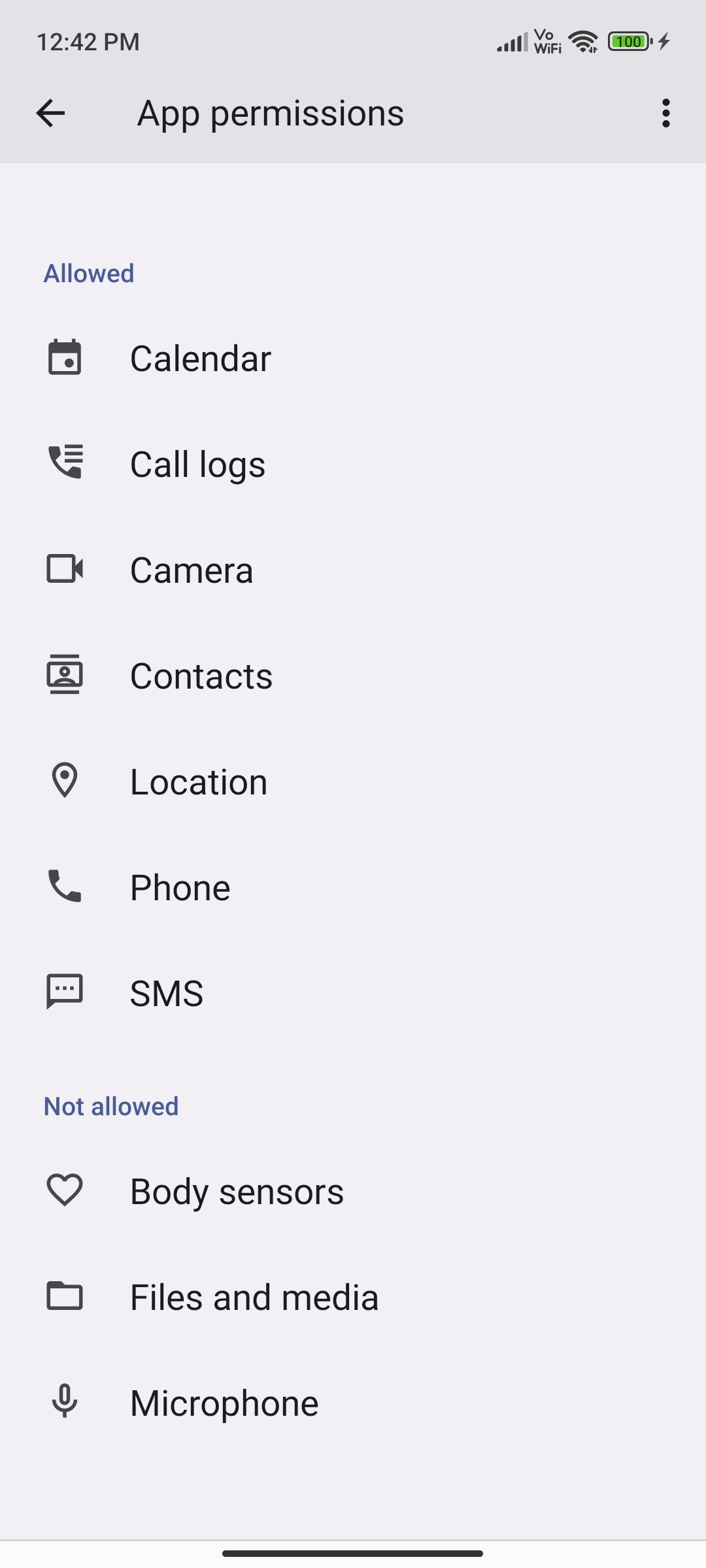Open the three-dot overflow menu
The height and width of the screenshot is (1568, 706).
pyautogui.click(x=665, y=112)
